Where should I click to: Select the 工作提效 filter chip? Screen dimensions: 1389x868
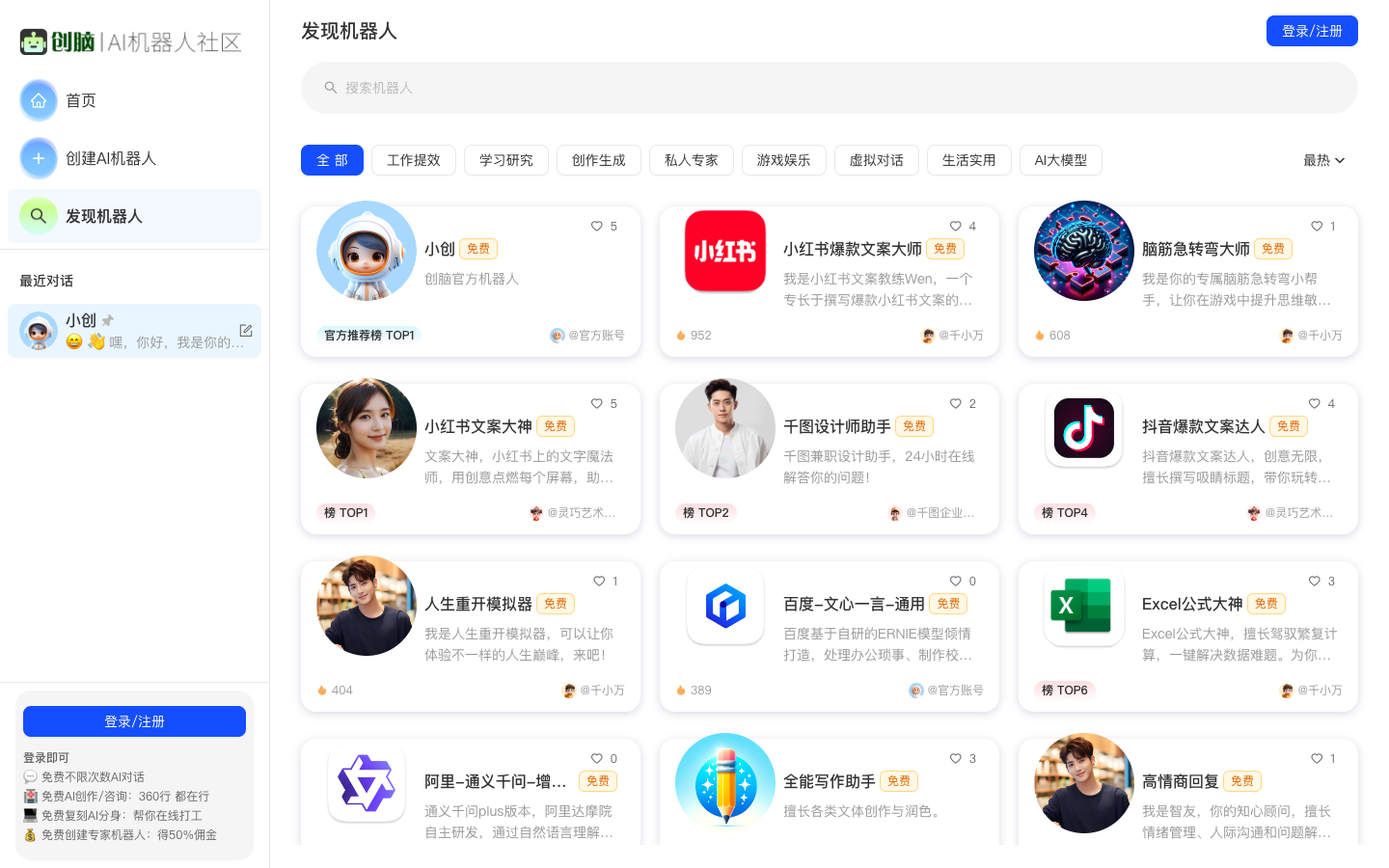pos(413,160)
